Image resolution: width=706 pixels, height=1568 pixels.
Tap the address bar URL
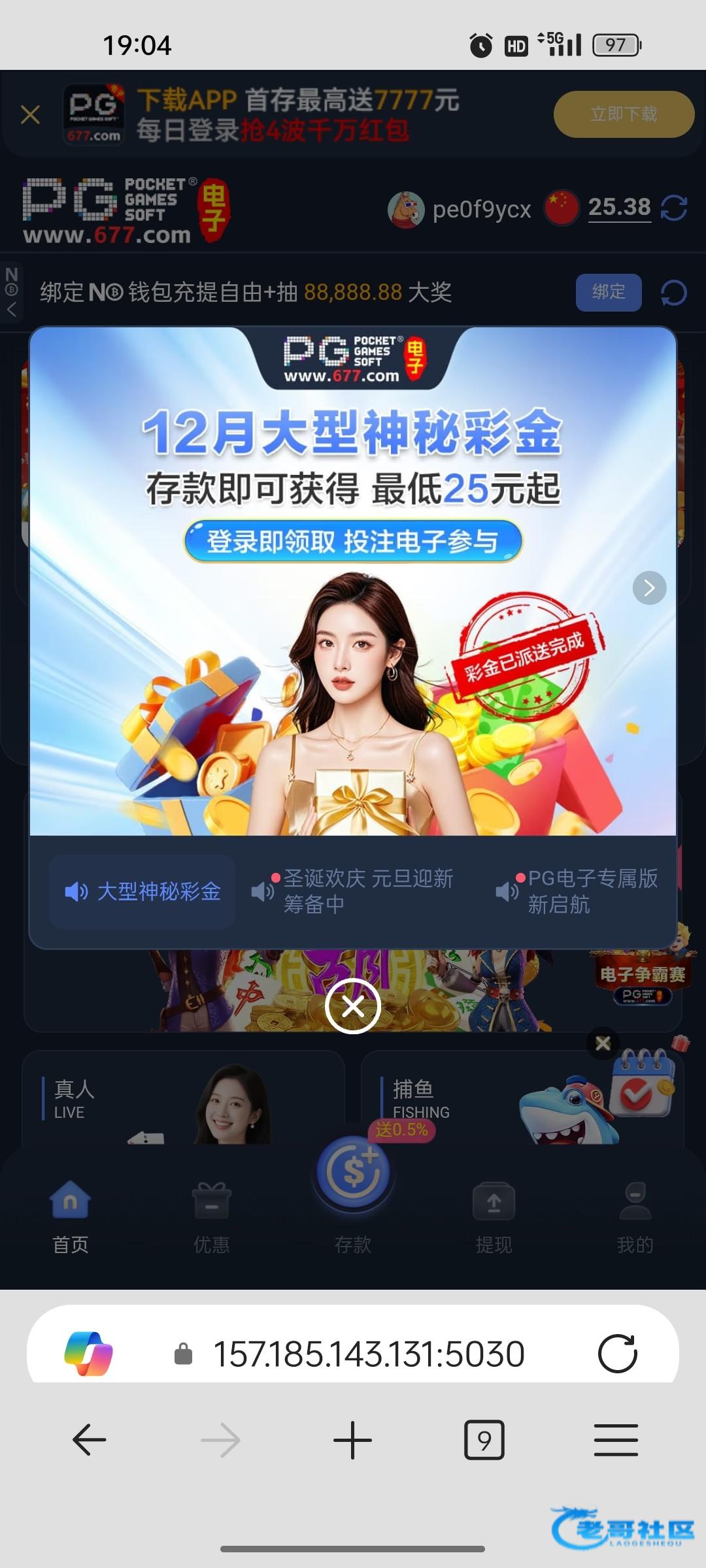pos(369,1354)
